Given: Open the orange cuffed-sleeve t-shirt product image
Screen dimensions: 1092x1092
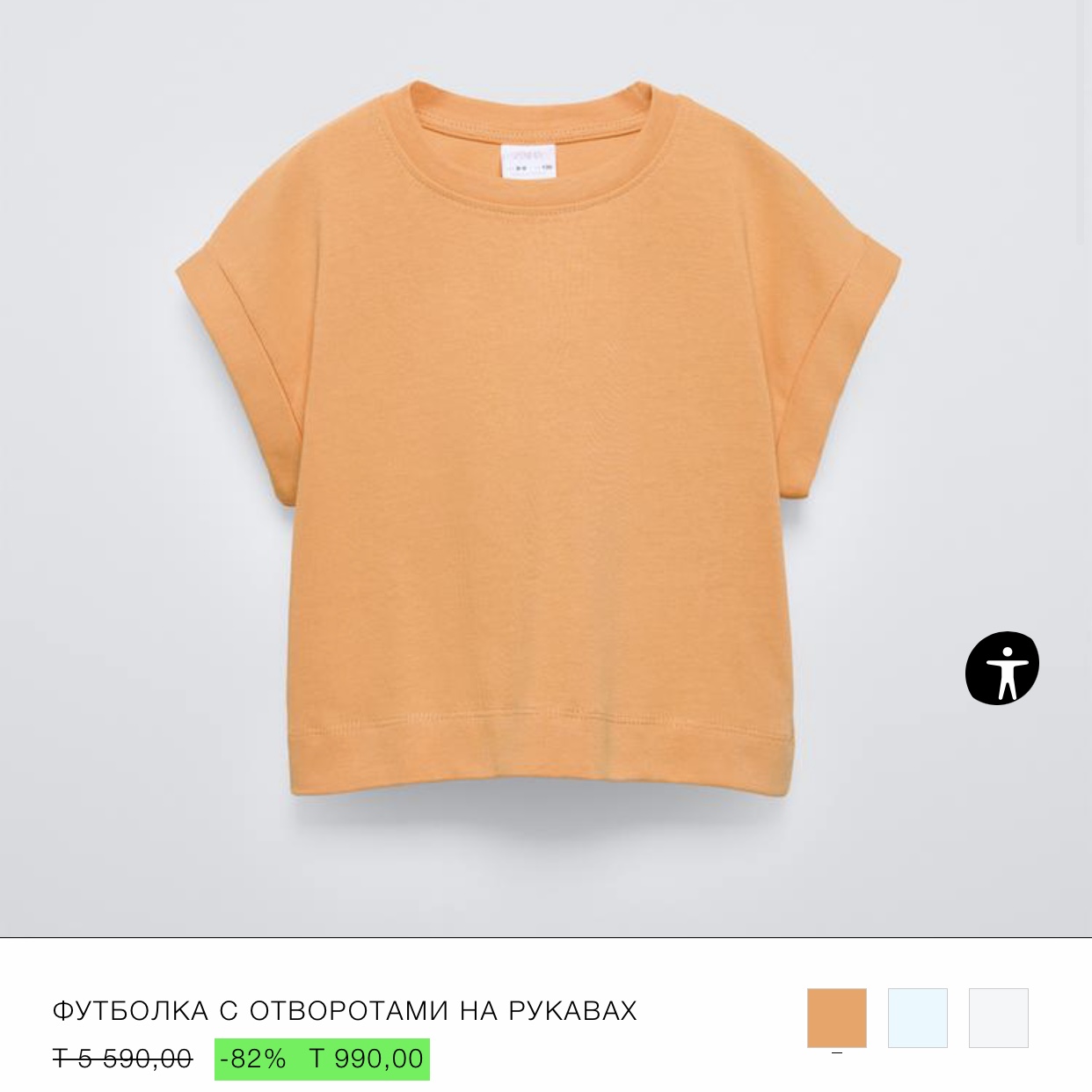Looking at the screenshot, I should coord(538,440).
